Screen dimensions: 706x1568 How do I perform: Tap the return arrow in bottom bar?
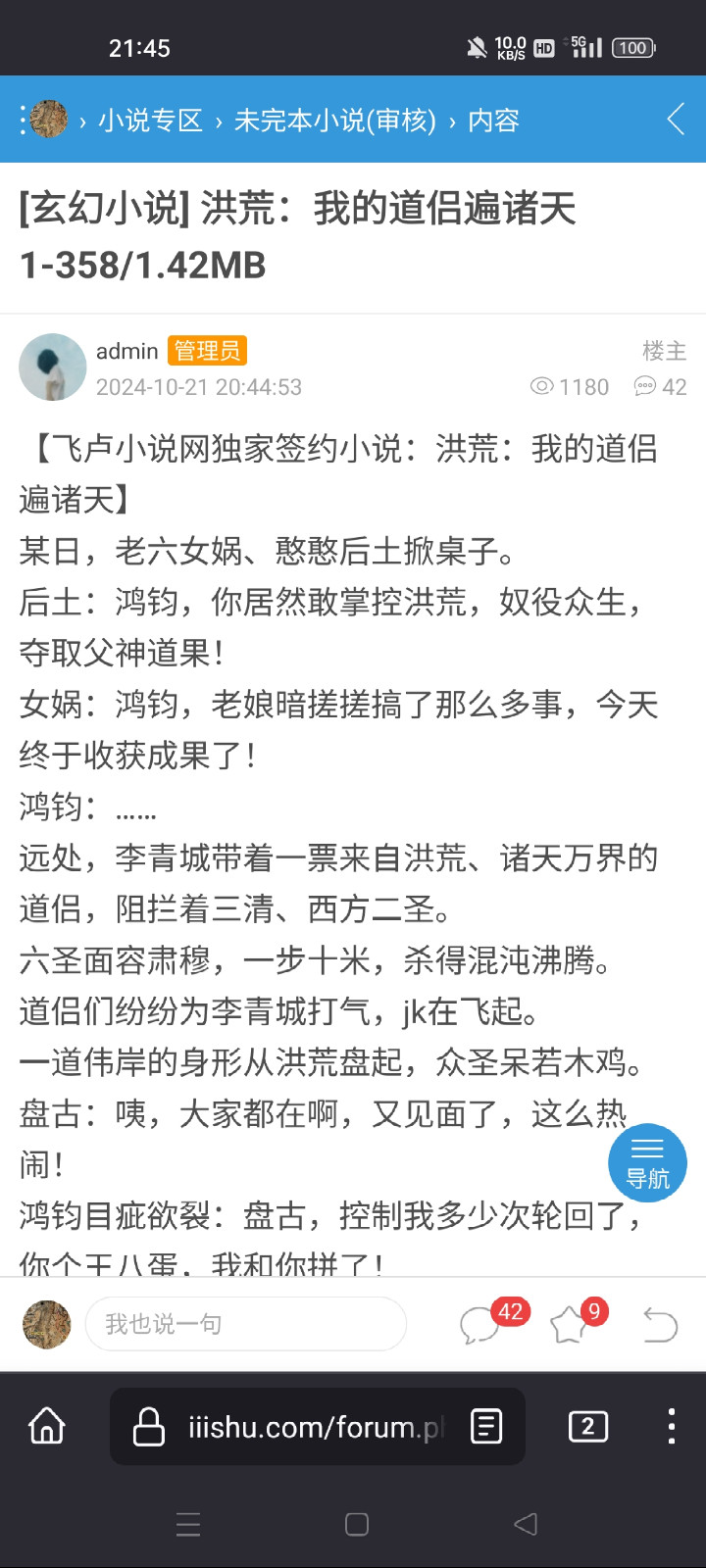(660, 1325)
